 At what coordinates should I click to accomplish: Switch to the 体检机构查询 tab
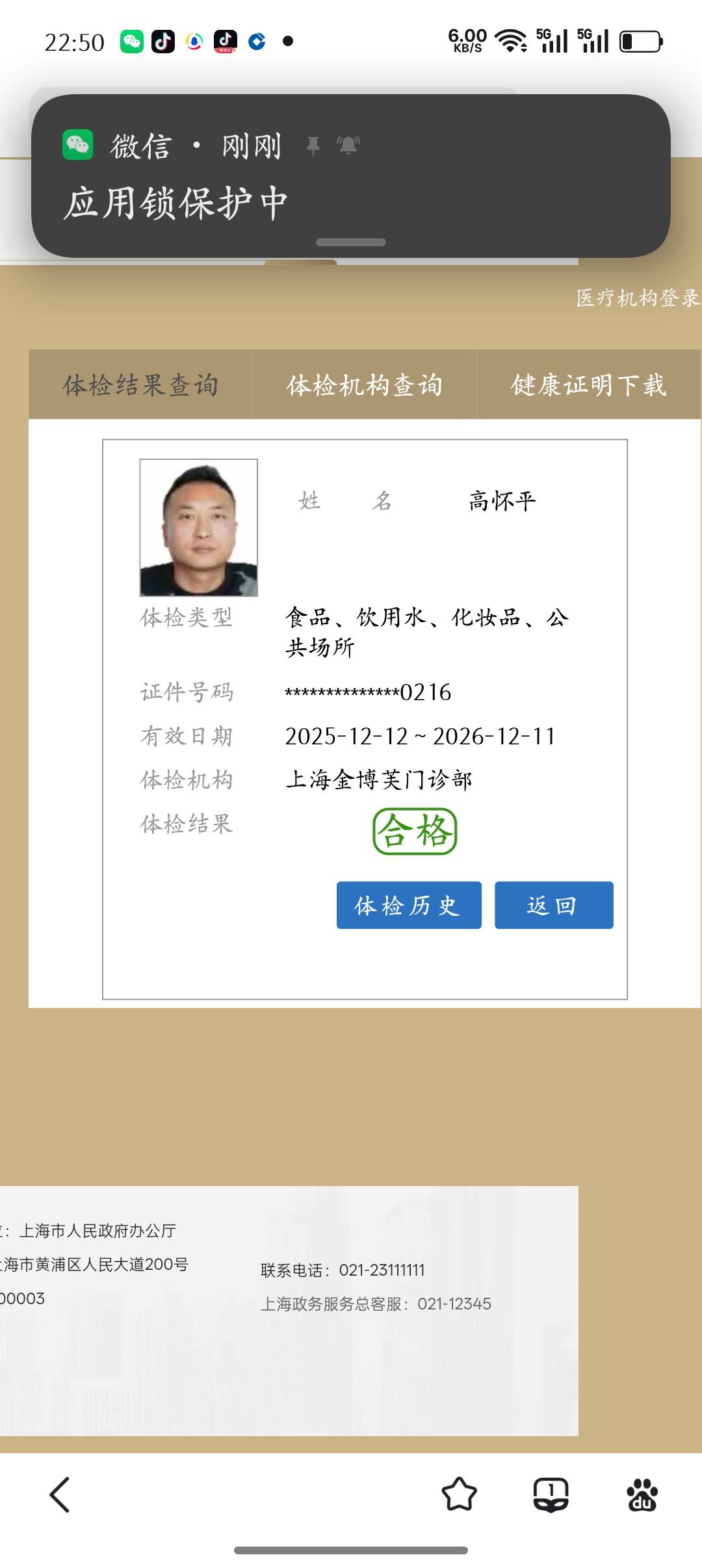coord(364,385)
